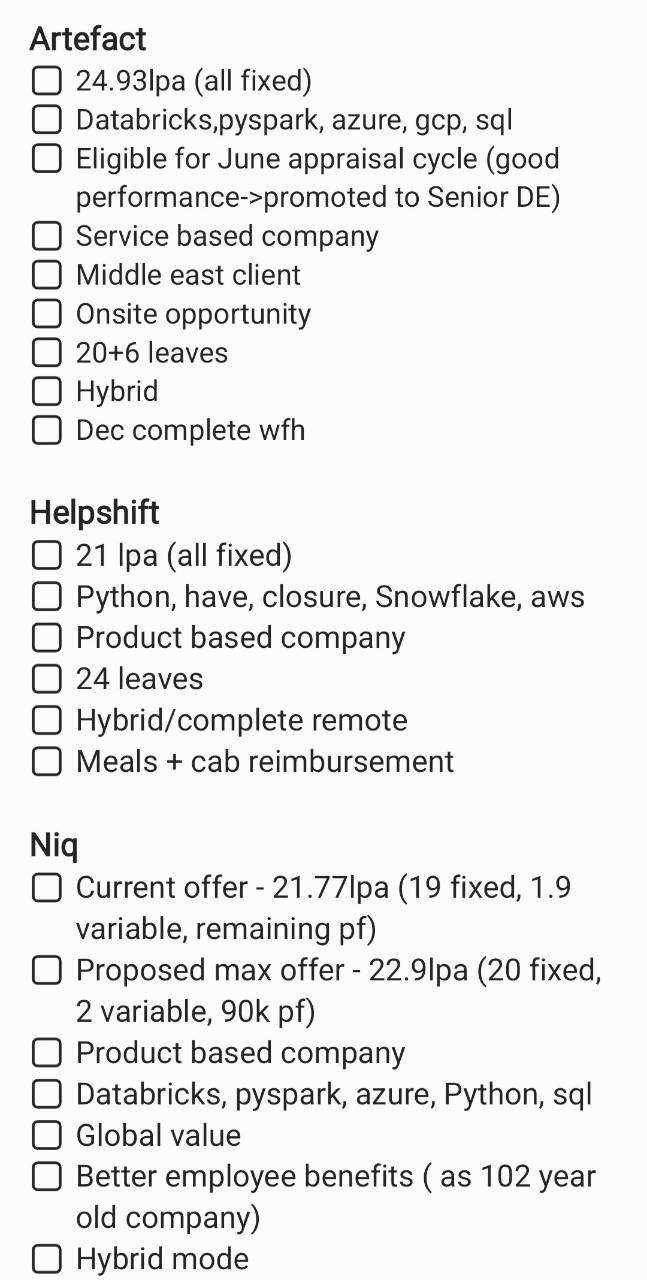
Task: Check the Current offer - 21.77lpa item
Action: pyautogui.click(x=46, y=888)
